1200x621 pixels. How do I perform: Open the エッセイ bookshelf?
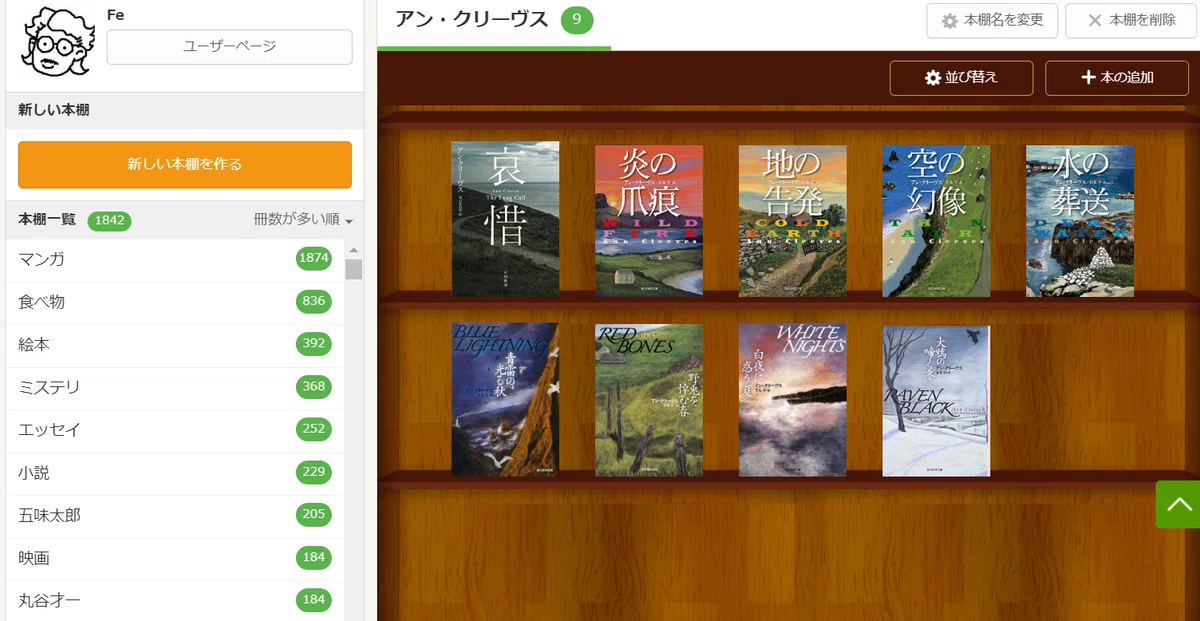[x=175, y=430]
